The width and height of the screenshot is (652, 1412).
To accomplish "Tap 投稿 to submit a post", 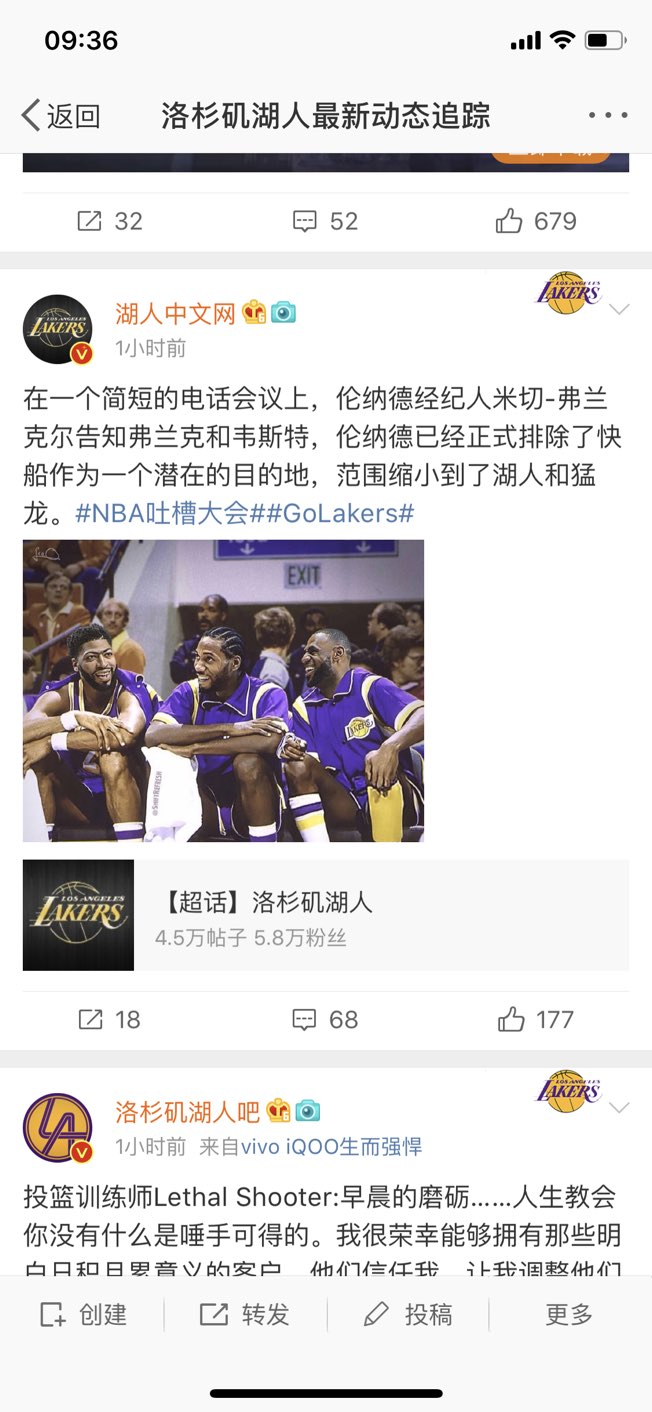I will [408, 1314].
